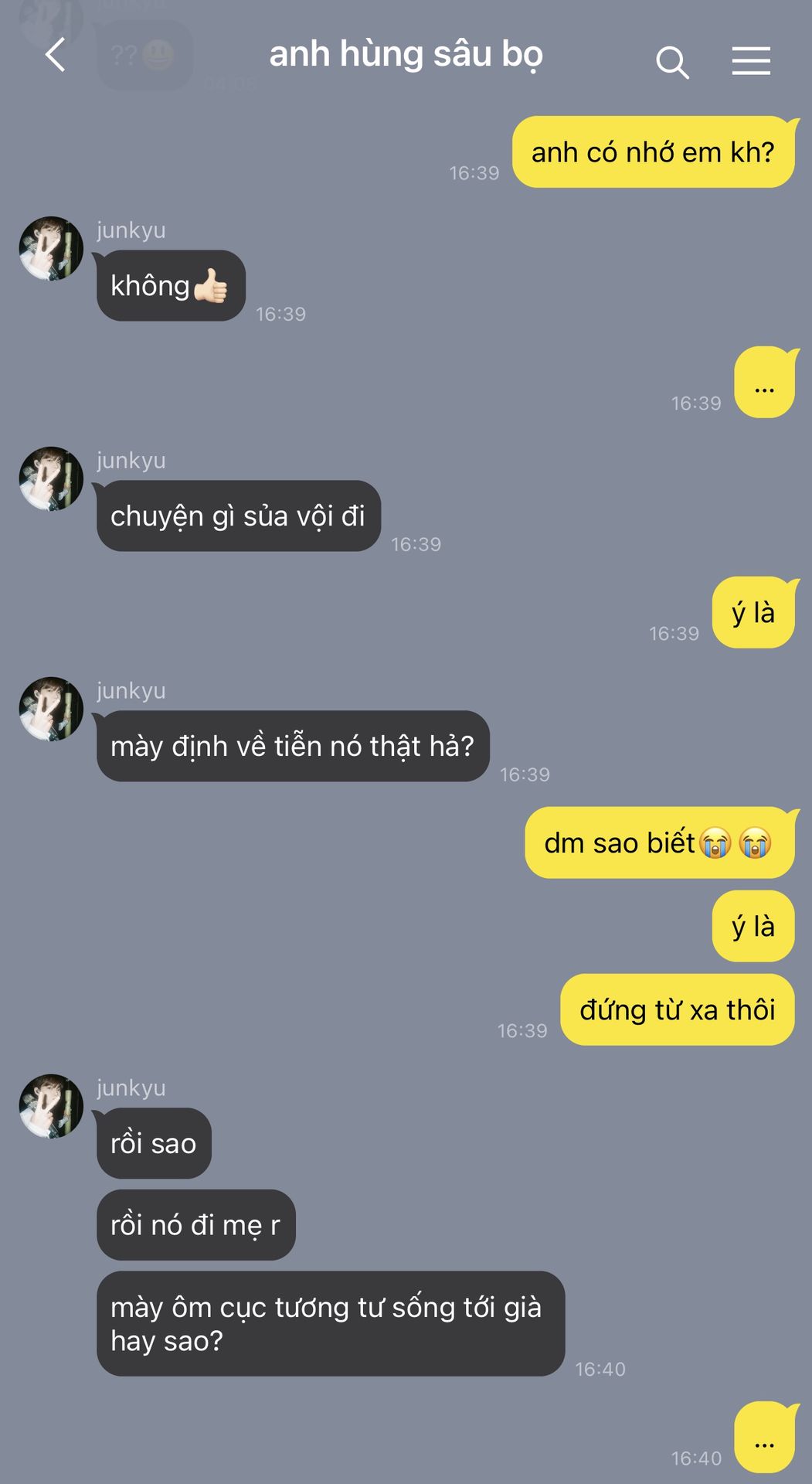Open junkyu's profile photo next to 'rồi sao'
The image size is (812, 1484).
[x=51, y=1106]
